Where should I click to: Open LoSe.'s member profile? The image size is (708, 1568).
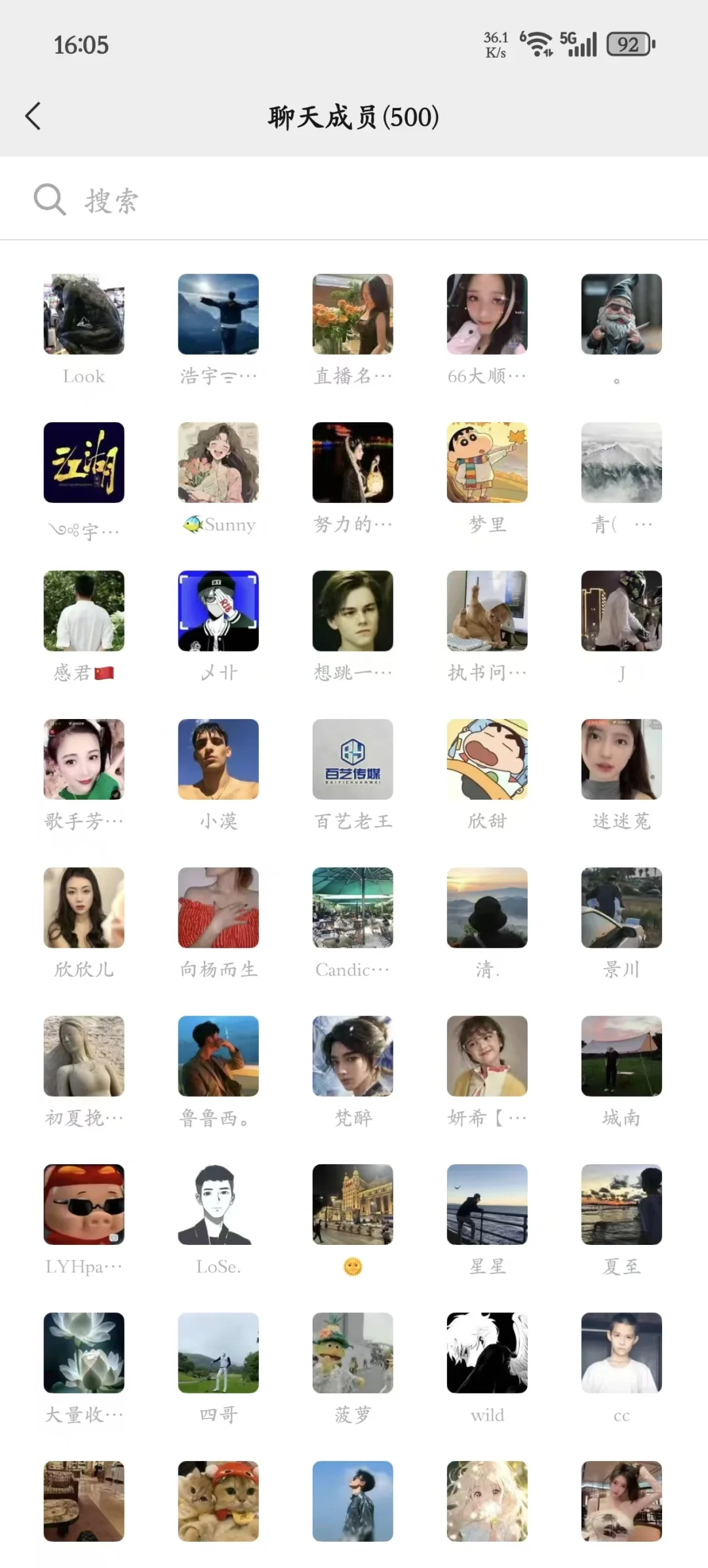218,1204
